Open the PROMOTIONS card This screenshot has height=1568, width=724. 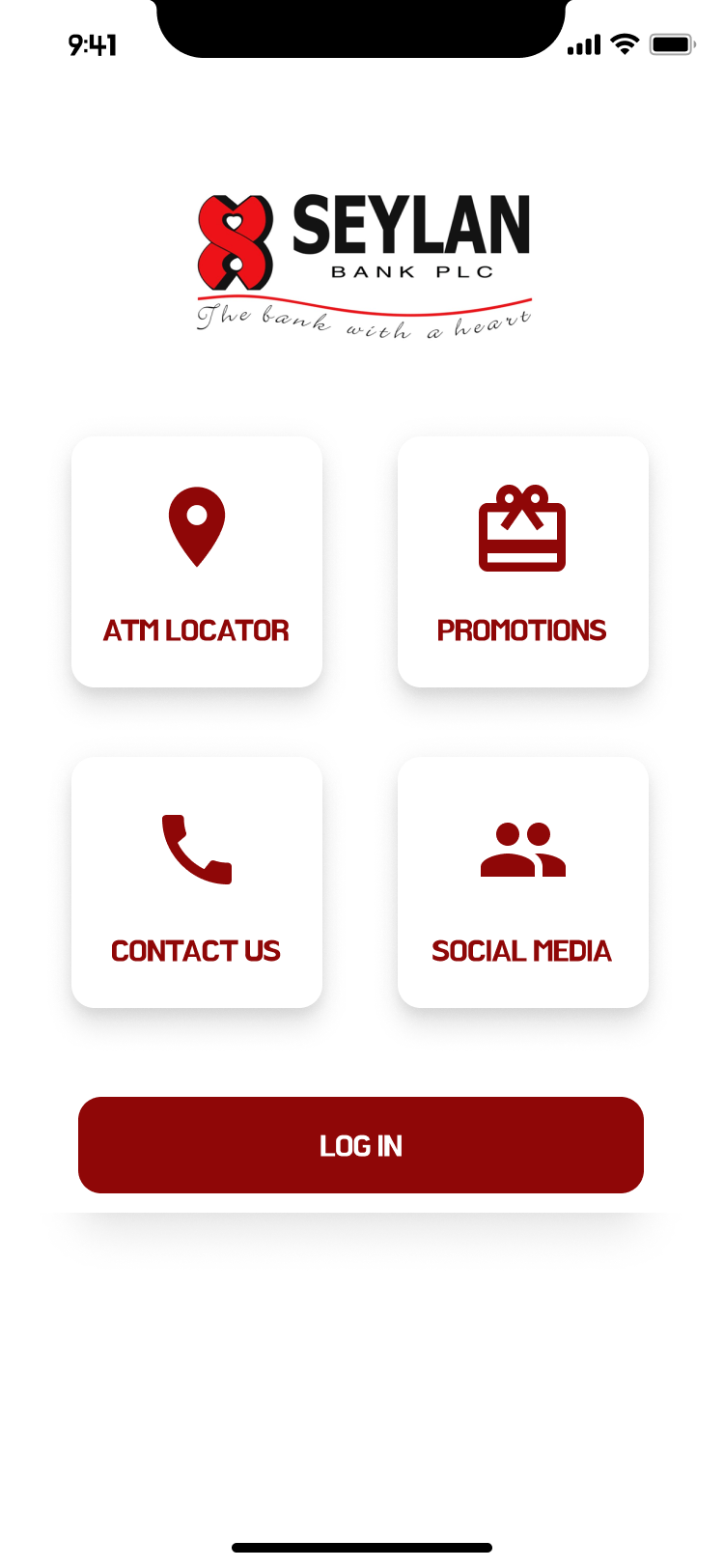click(x=522, y=561)
